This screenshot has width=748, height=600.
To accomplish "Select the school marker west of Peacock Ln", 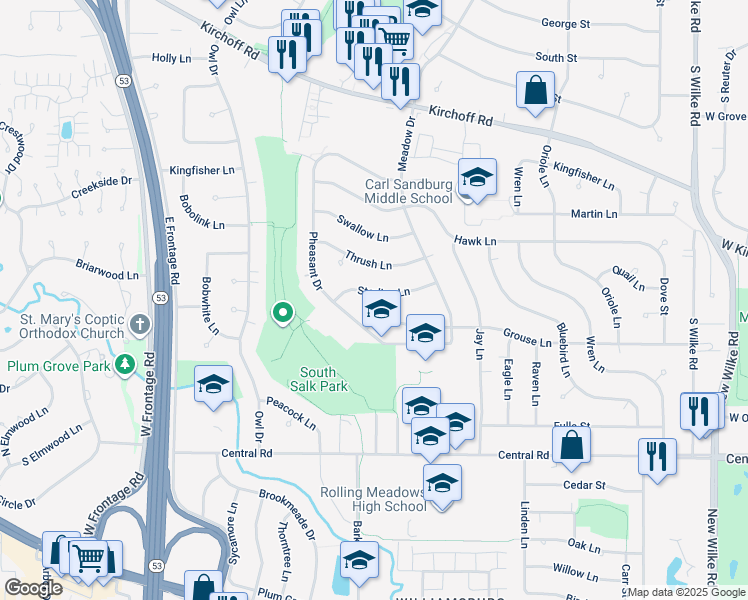I will pyautogui.click(x=213, y=385).
